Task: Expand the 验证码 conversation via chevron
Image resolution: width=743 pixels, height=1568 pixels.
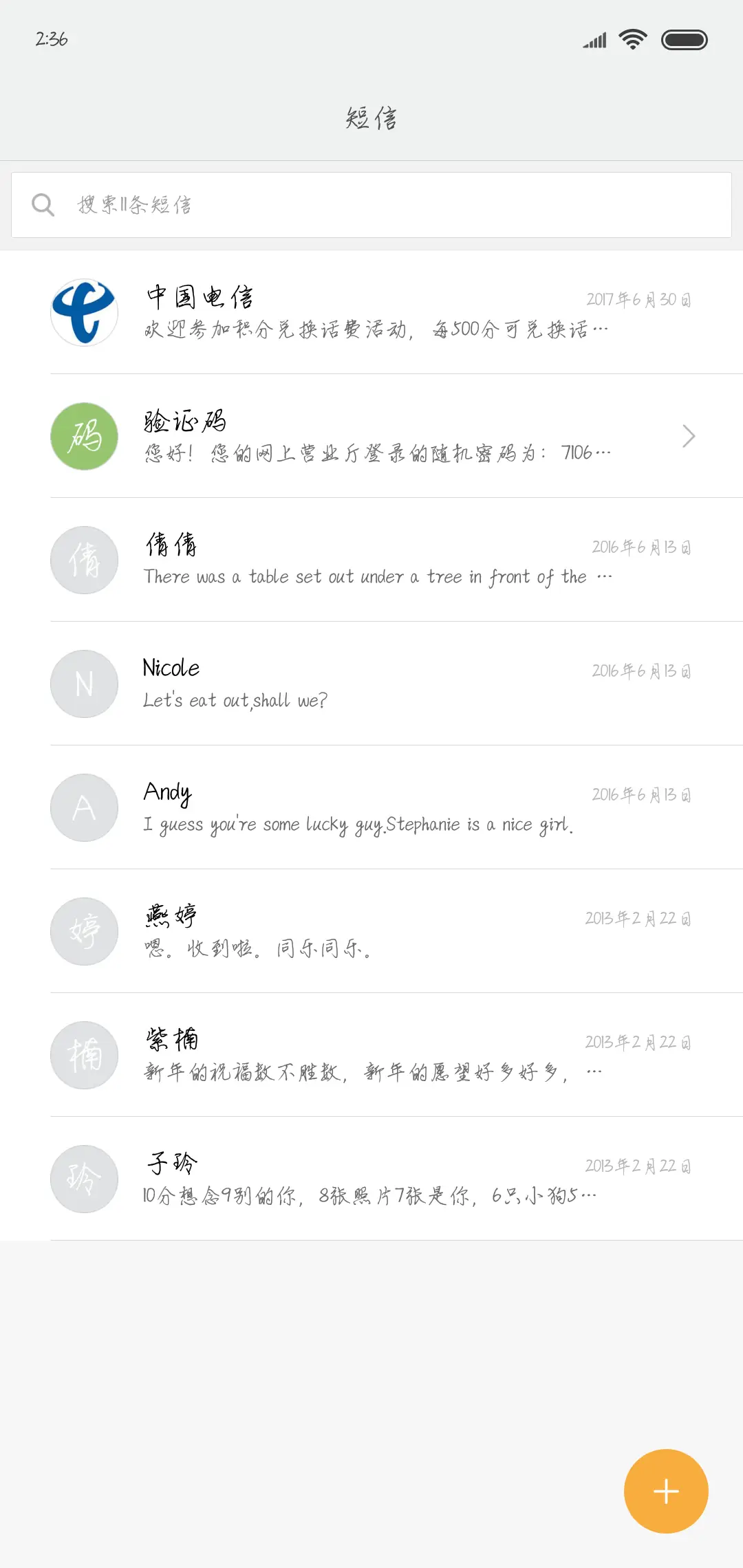Action: coord(689,436)
